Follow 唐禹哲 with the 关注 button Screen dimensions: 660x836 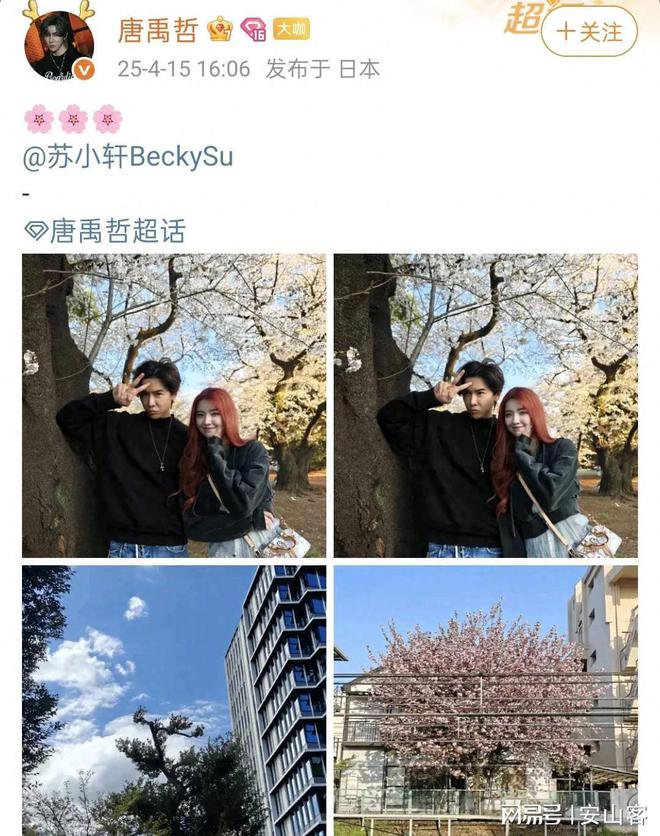588,31
